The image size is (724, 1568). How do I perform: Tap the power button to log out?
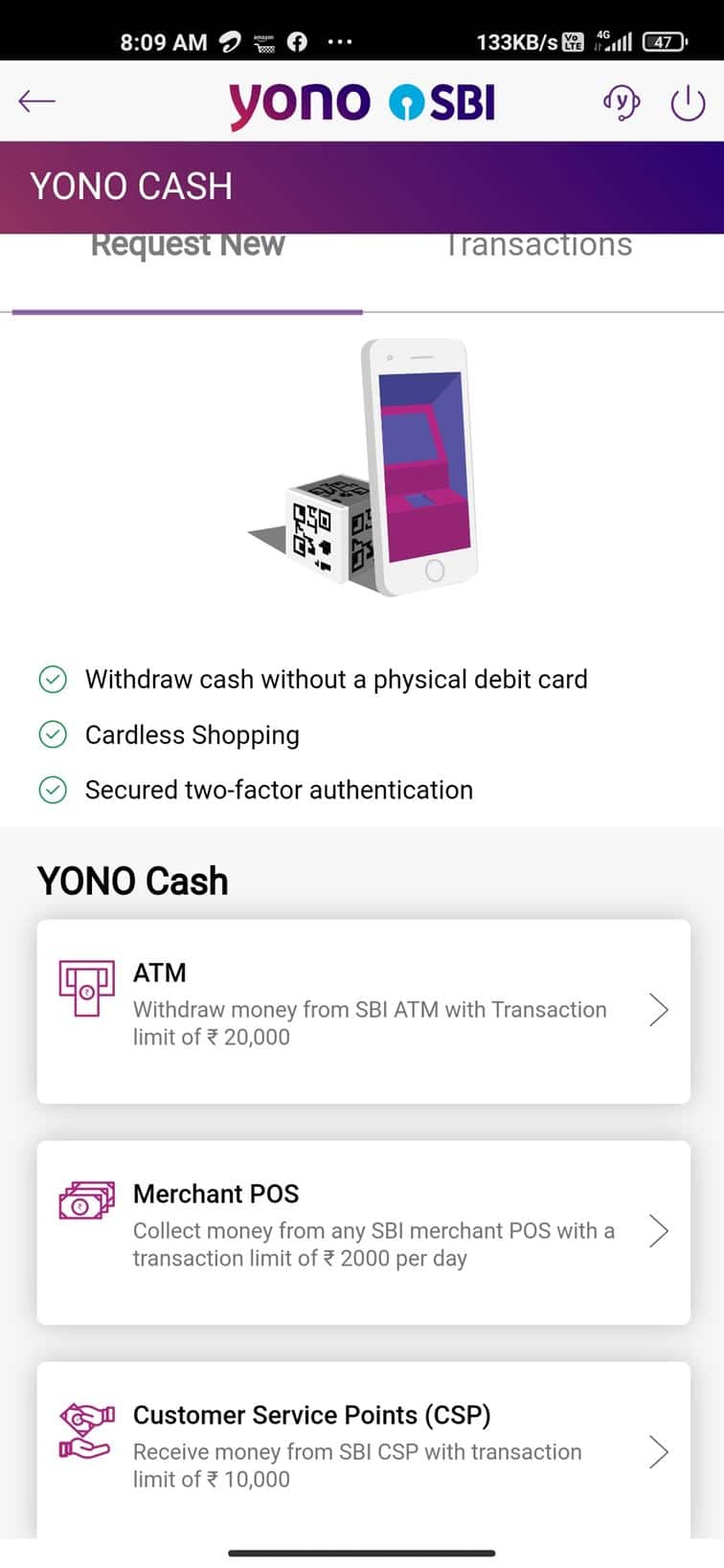tap(689, 101)
